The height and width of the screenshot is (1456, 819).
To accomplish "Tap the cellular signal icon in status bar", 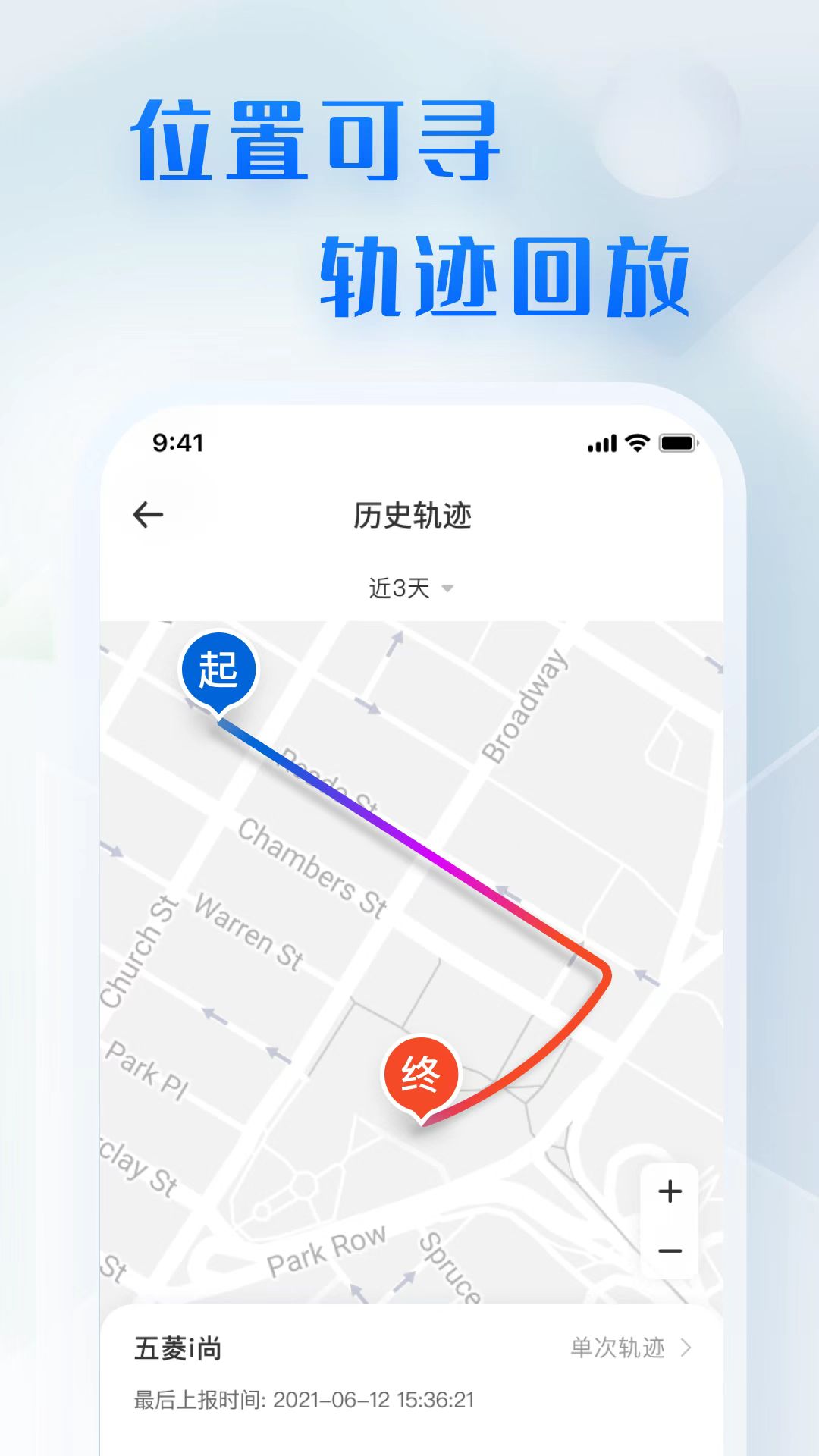I will pyautogui.click(x=601, y=444).
